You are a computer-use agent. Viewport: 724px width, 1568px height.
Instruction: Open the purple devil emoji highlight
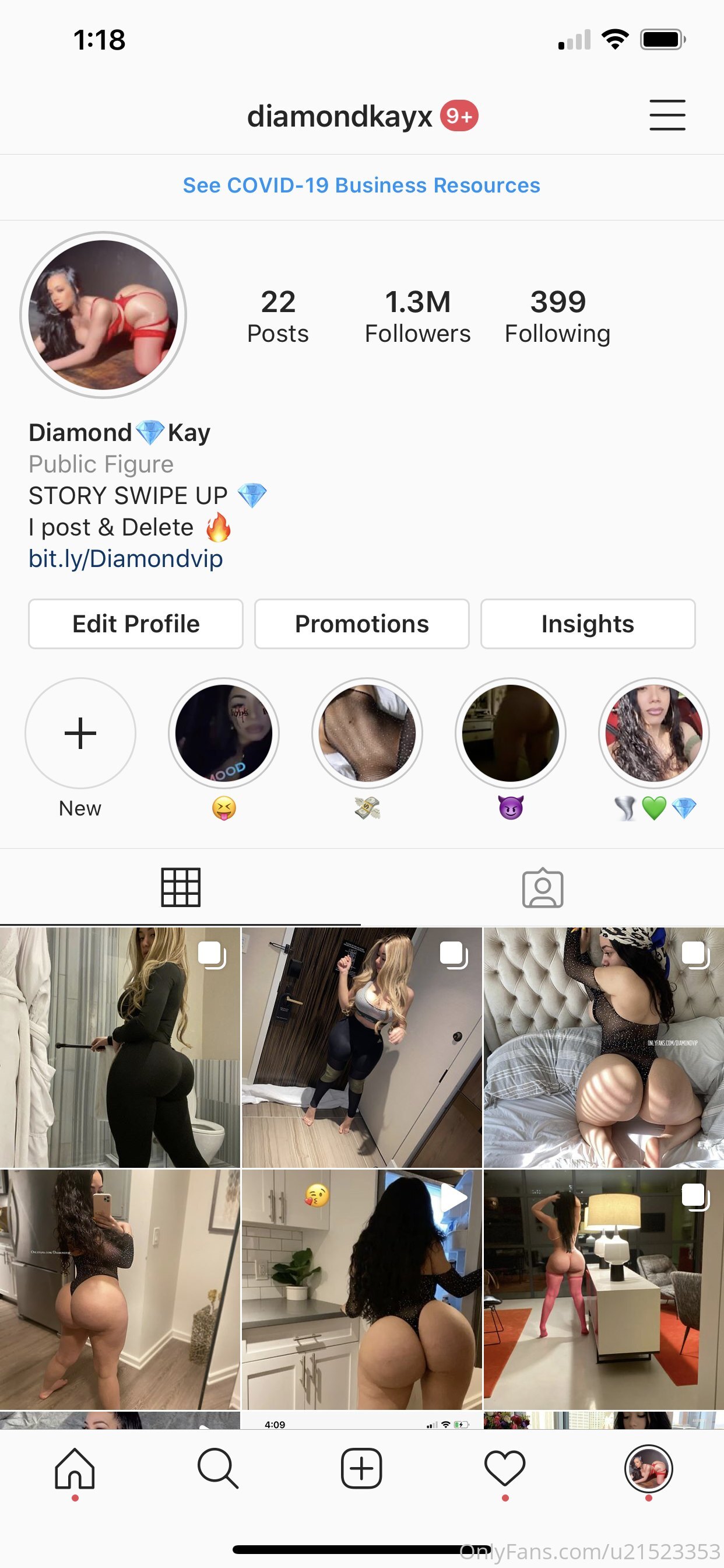[511, 733]
